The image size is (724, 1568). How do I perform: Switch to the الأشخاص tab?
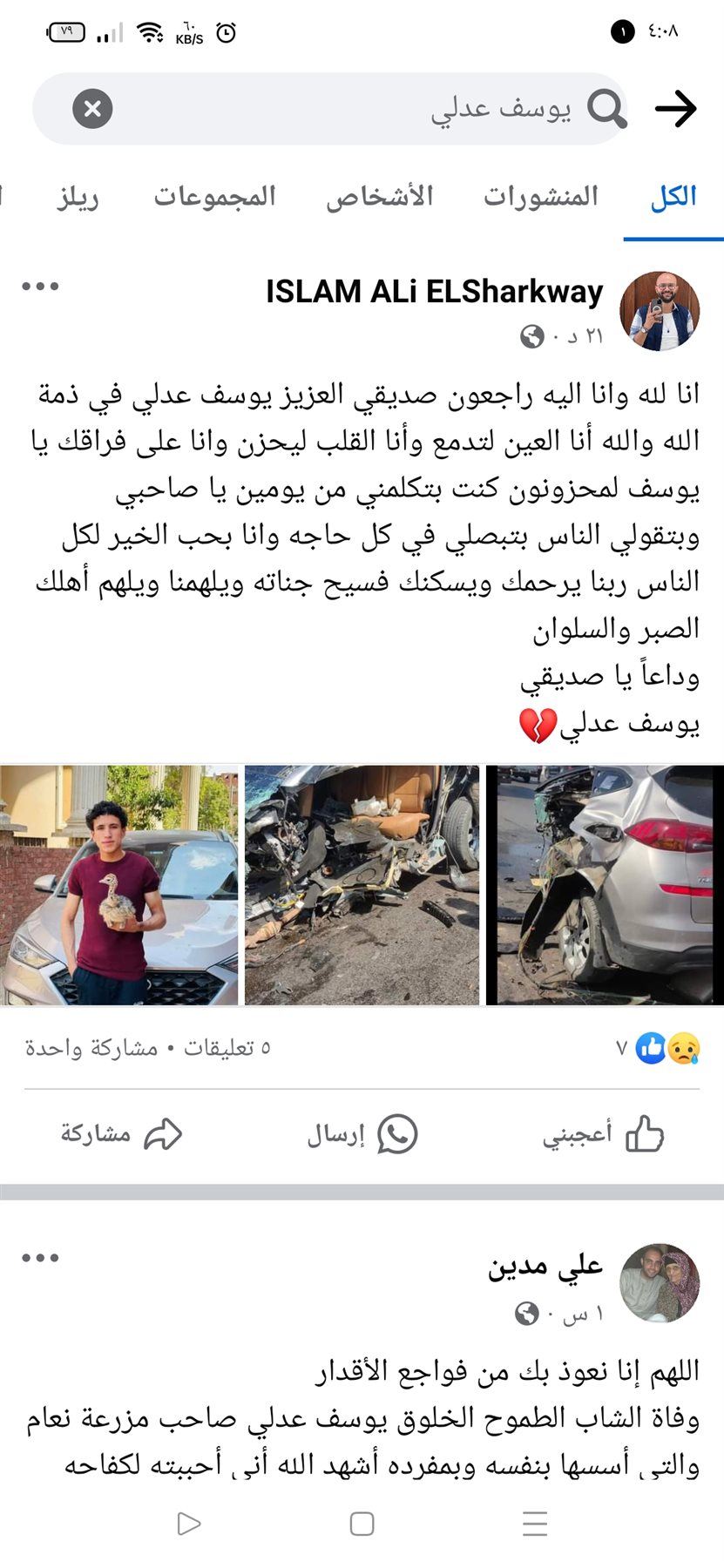(380, 197)
